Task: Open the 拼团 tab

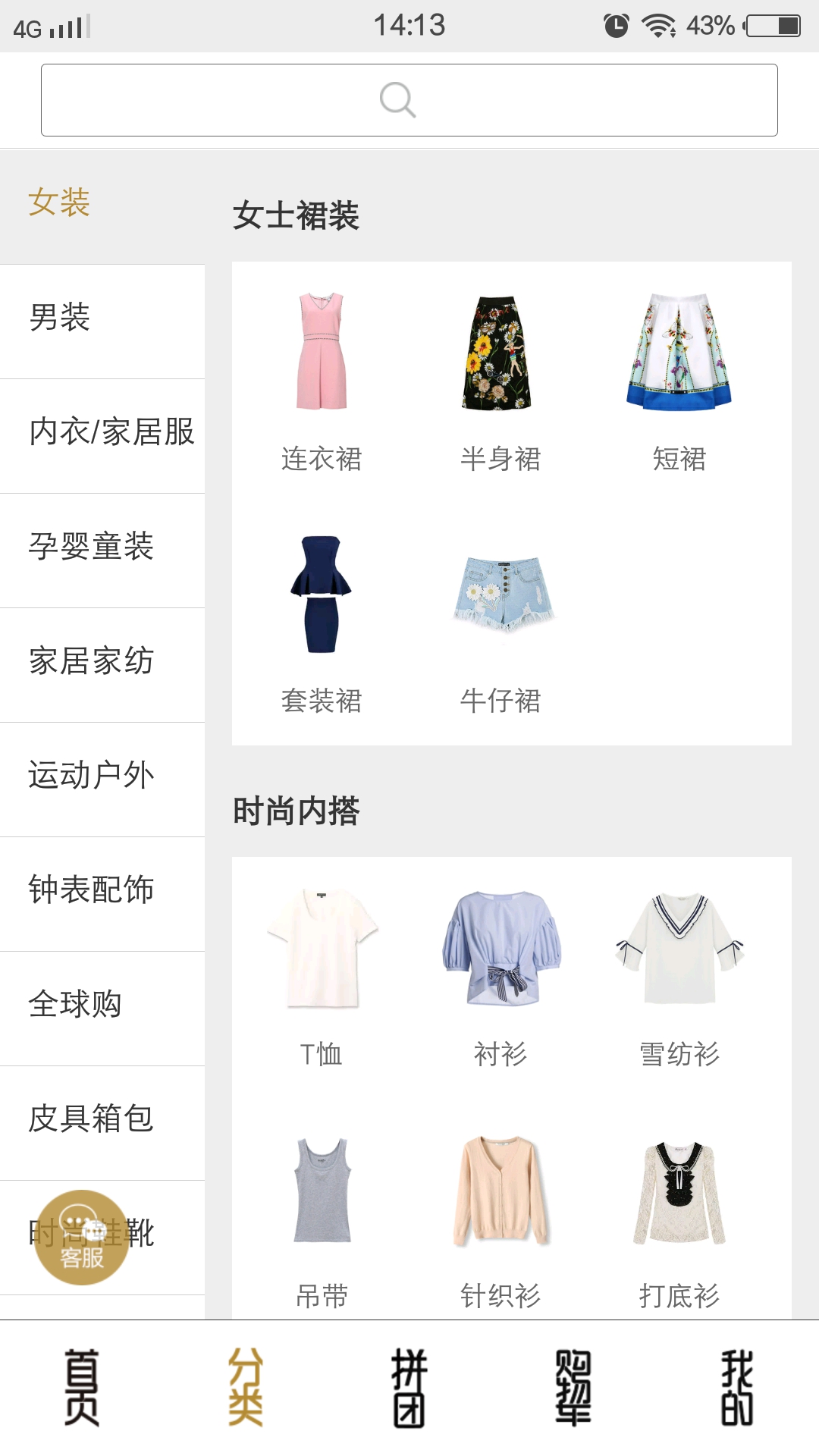Action: pyautogui.click(x=409, y=1388)
